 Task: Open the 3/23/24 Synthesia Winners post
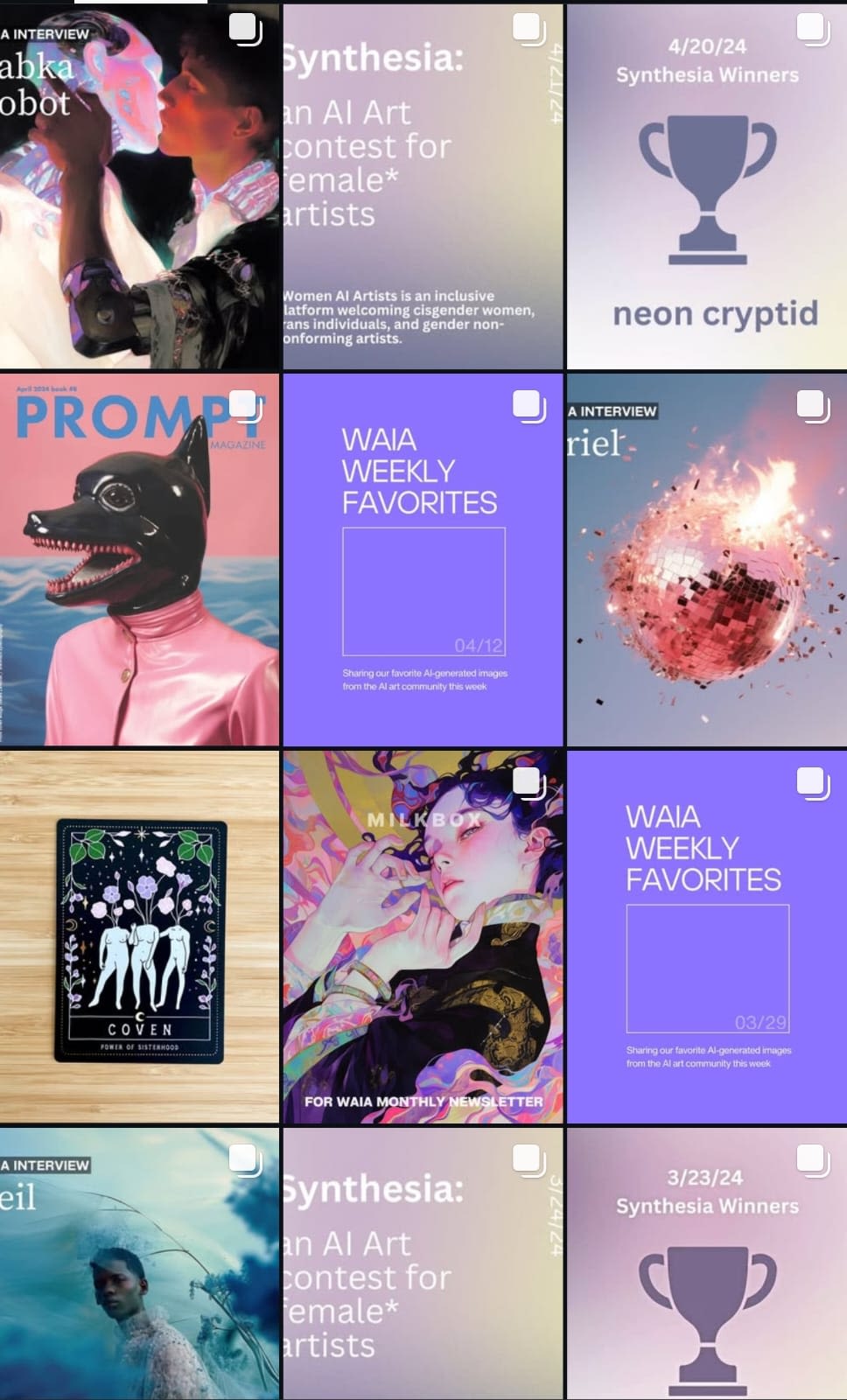tap(707, 1264)
